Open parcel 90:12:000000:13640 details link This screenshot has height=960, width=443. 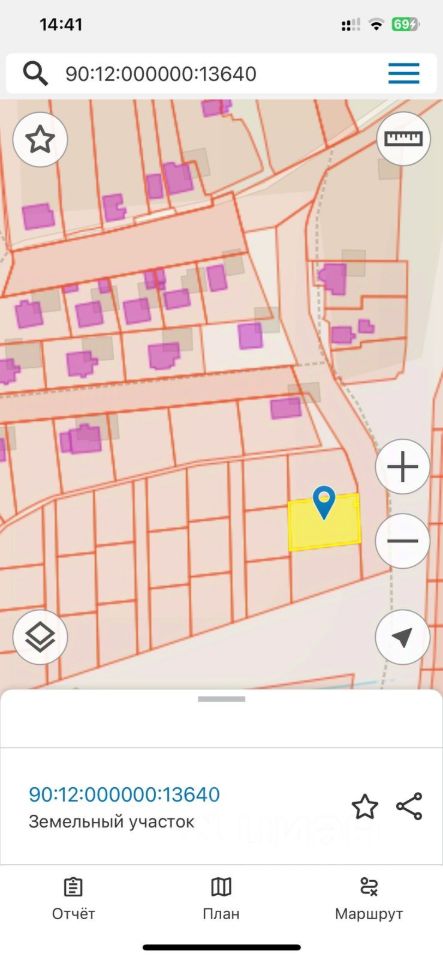coord(124,794)
